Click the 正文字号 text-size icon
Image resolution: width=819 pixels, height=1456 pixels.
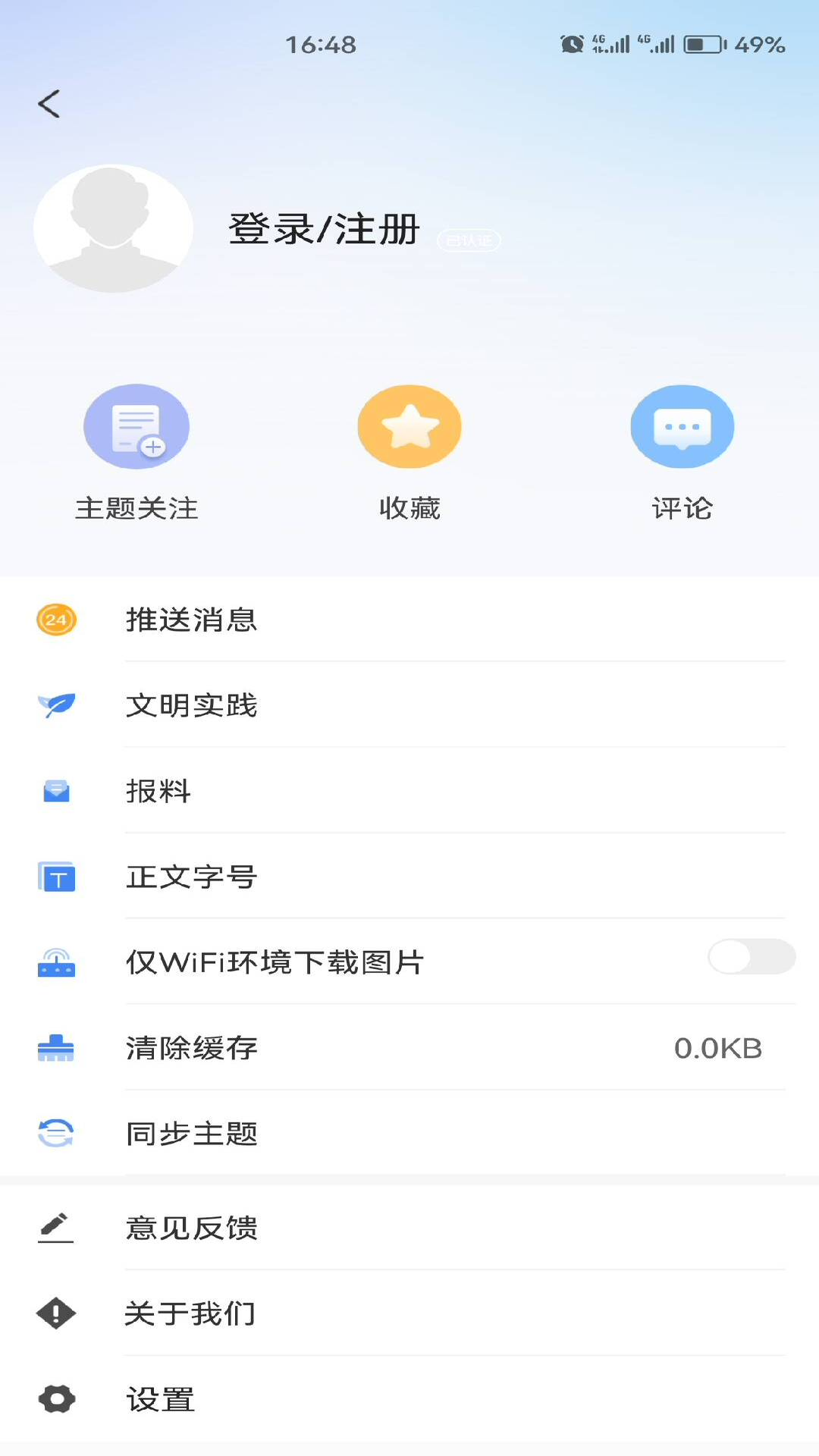point(55,877)
